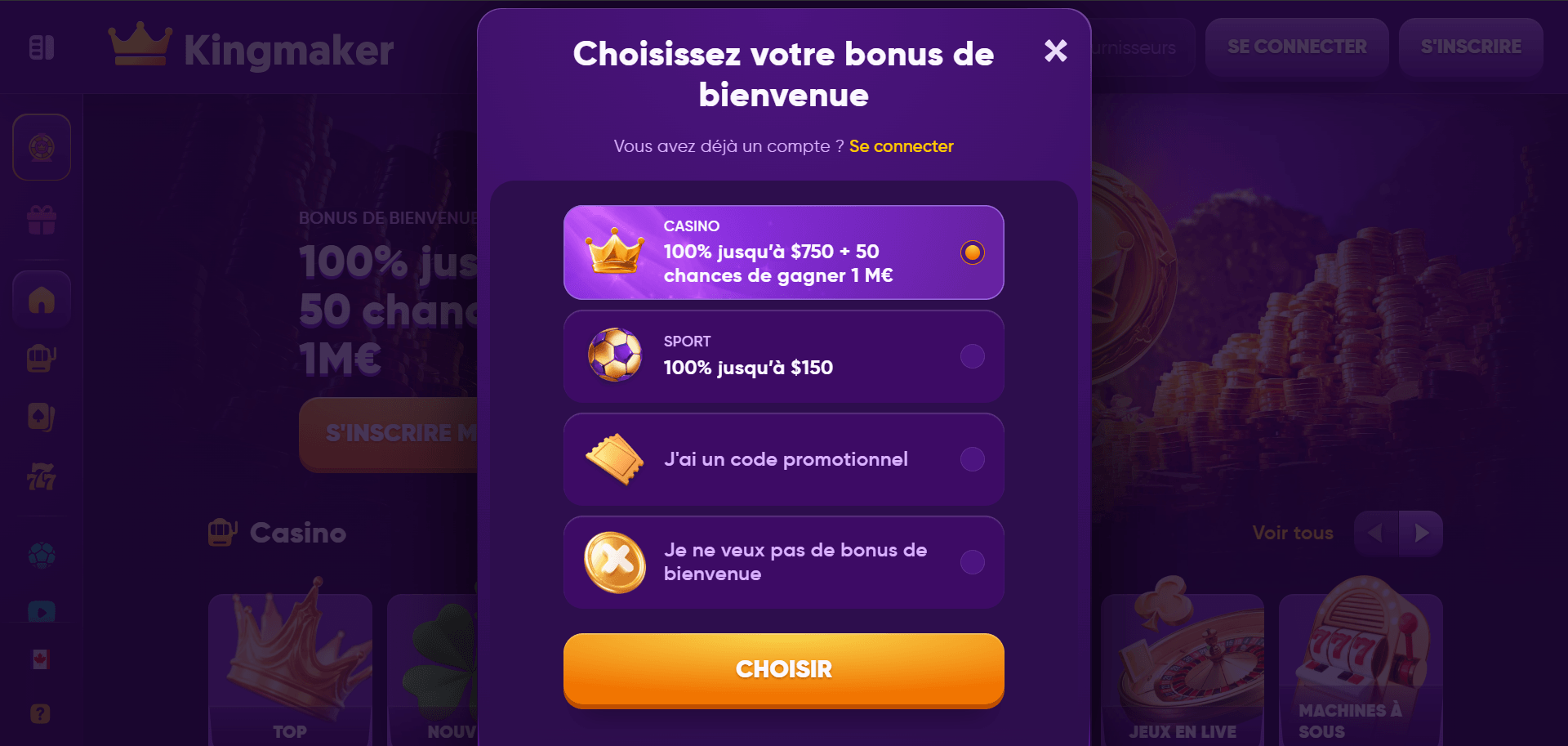This screenshot has height=746, width=1568.
Task: Toggle the sidebar menu icon
Action: pyautogui.click(x=42, y=48)
